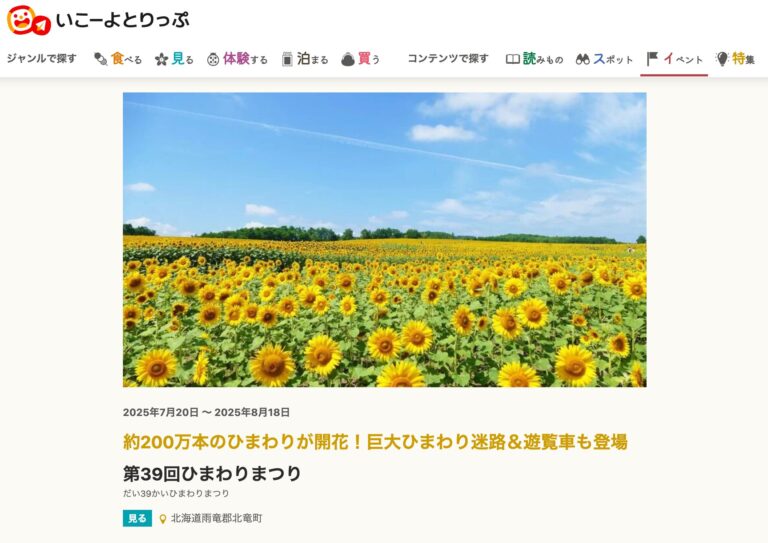The image size is (768, 543).
Task: Select the 食べる genre
Action: [118, 59]
